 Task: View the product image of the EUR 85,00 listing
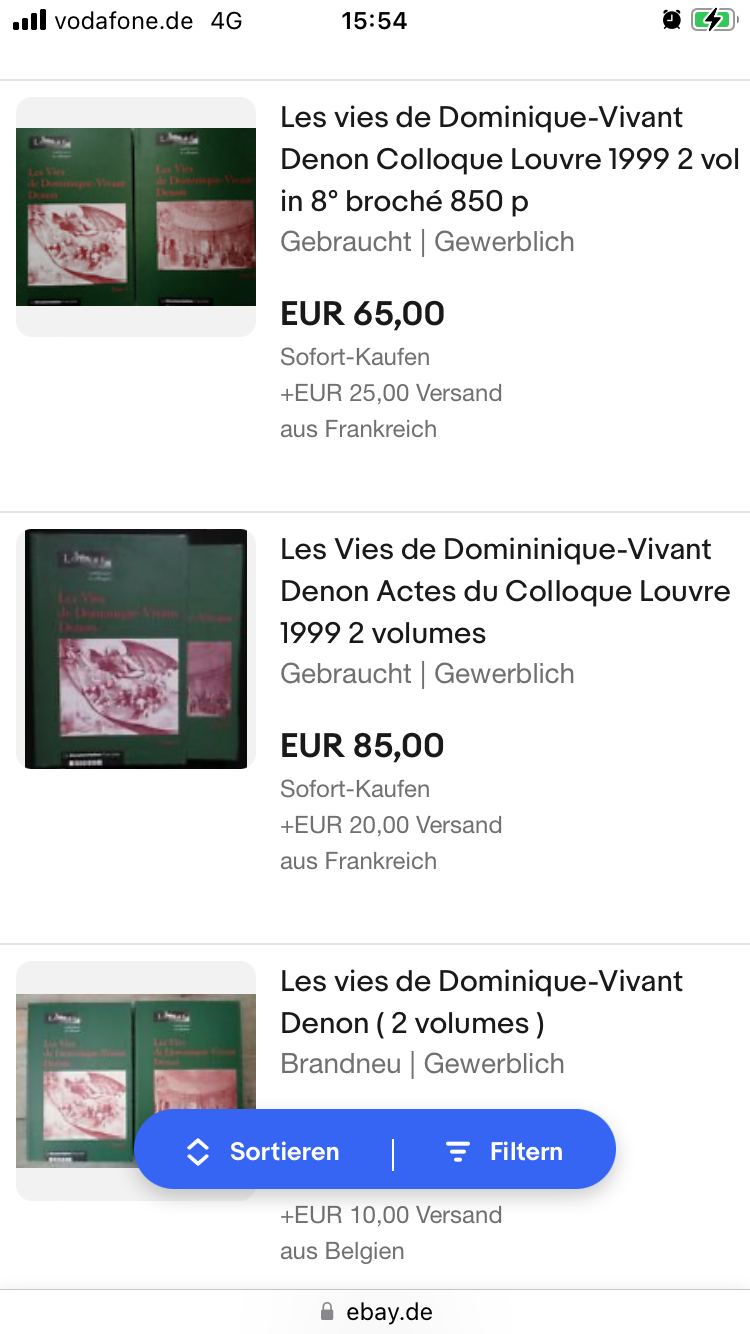(136, 649)
